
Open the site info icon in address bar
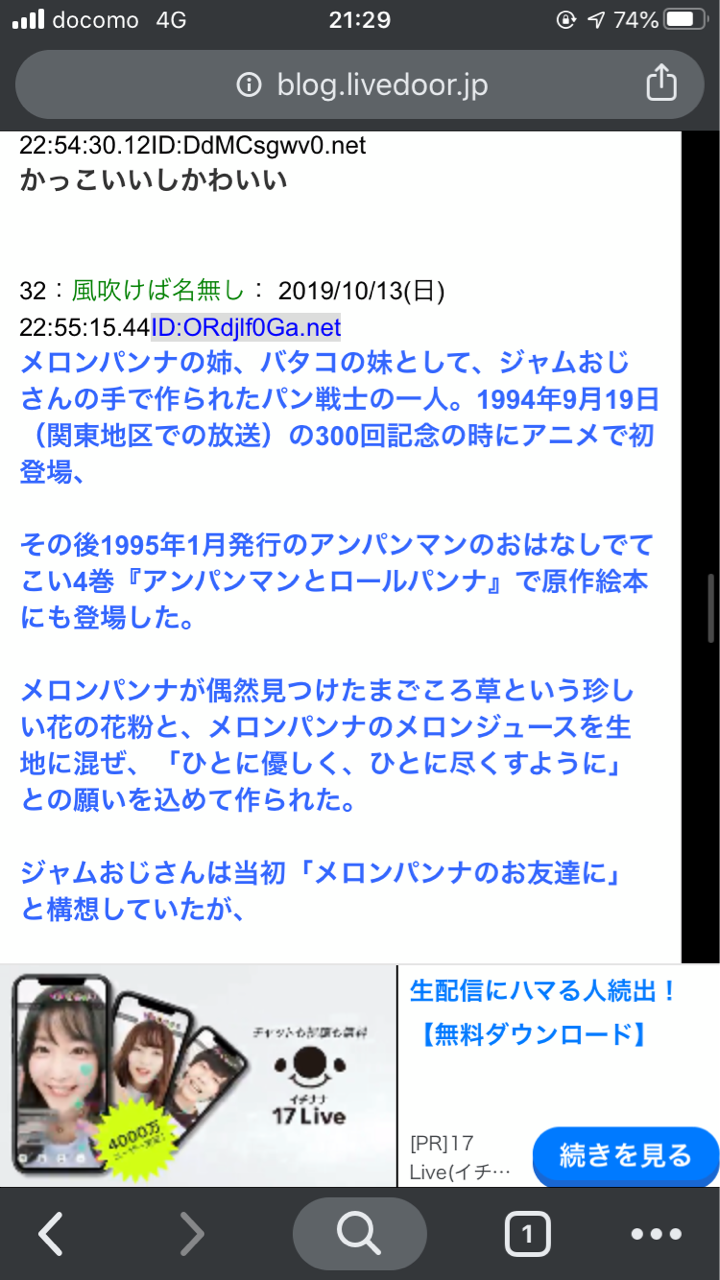point(249,85)
